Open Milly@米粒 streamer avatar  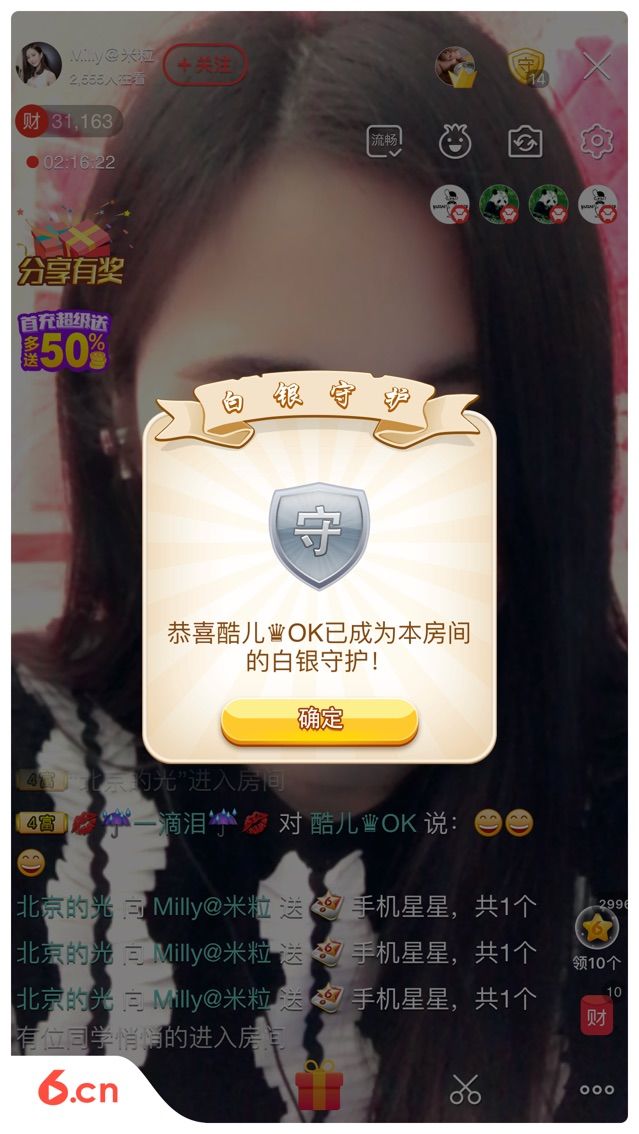[39, 65]
